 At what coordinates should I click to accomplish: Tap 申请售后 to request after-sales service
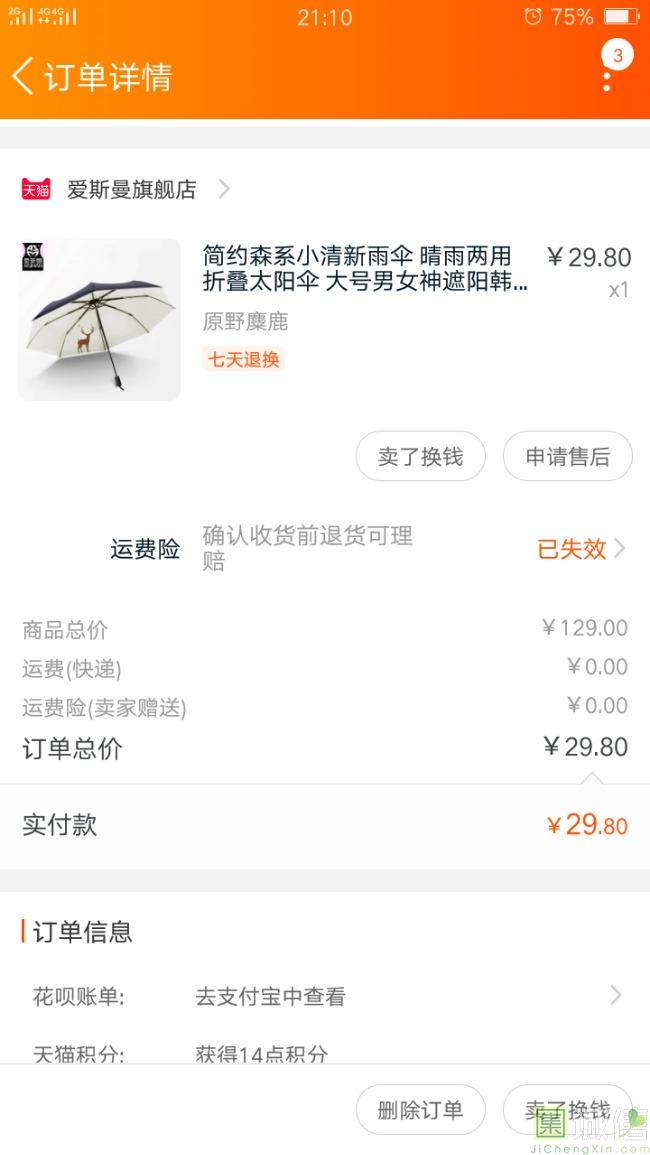(x=567, y=457)
